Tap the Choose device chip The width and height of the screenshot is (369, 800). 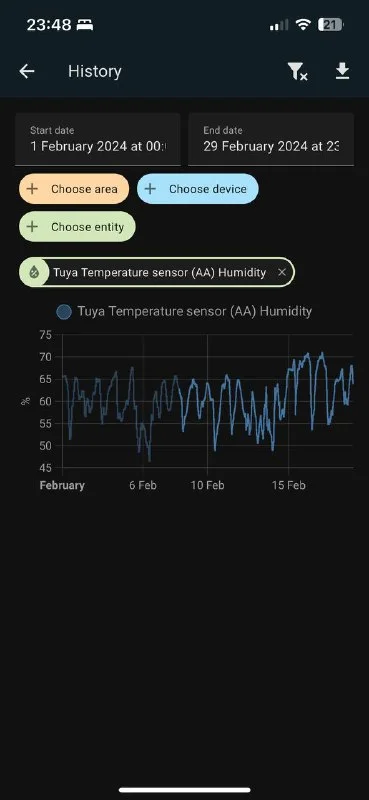[x=198, y=189]
